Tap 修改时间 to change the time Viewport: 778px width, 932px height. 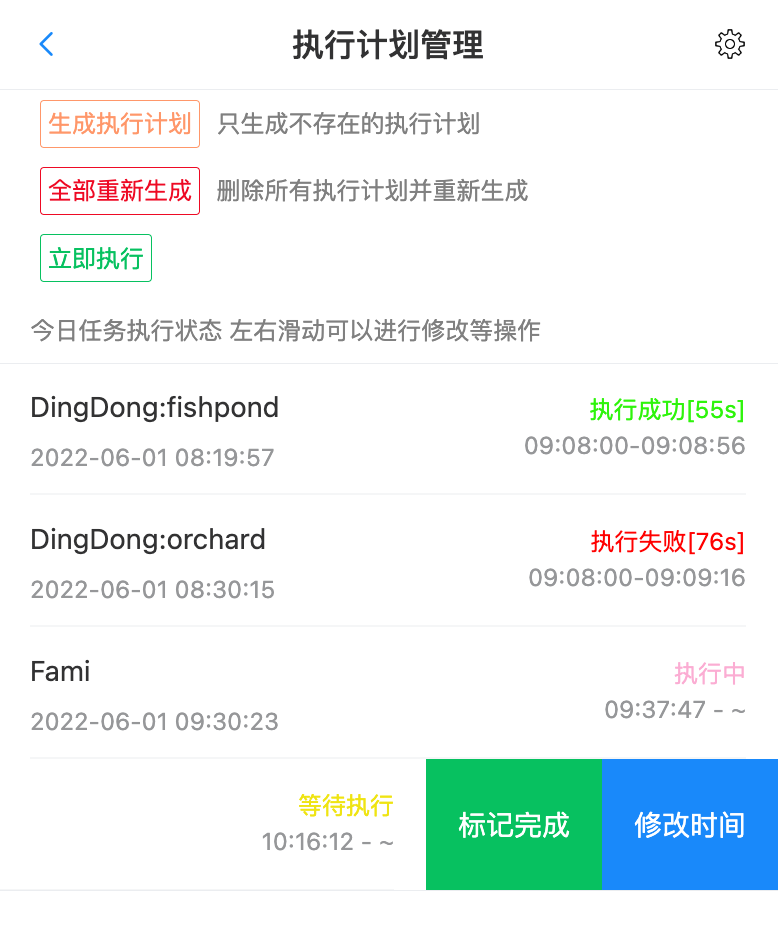[689, 825]
